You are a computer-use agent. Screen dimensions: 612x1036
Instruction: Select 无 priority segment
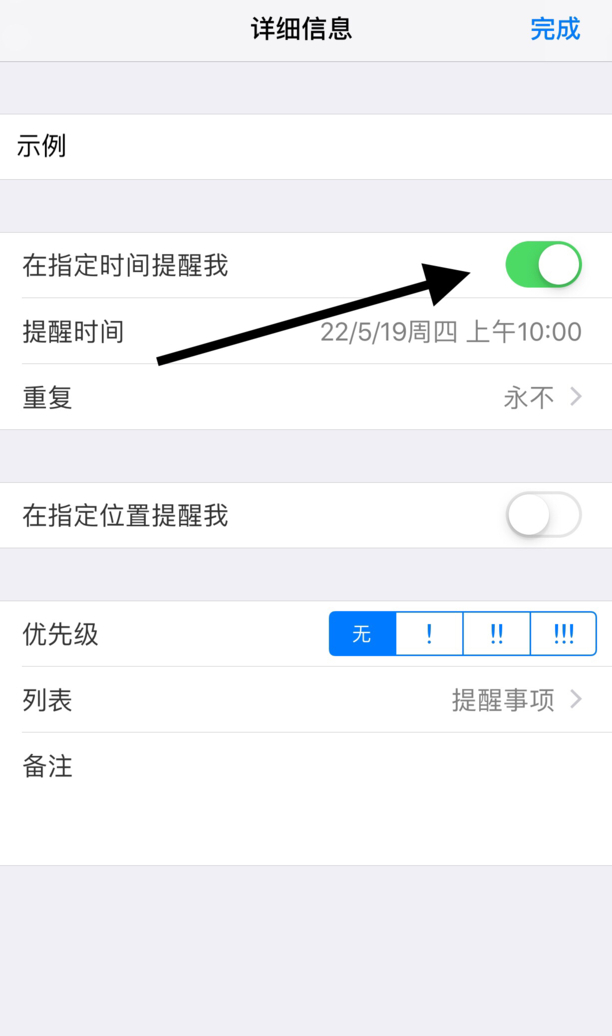pyautogui.click(x=362, y=634)
